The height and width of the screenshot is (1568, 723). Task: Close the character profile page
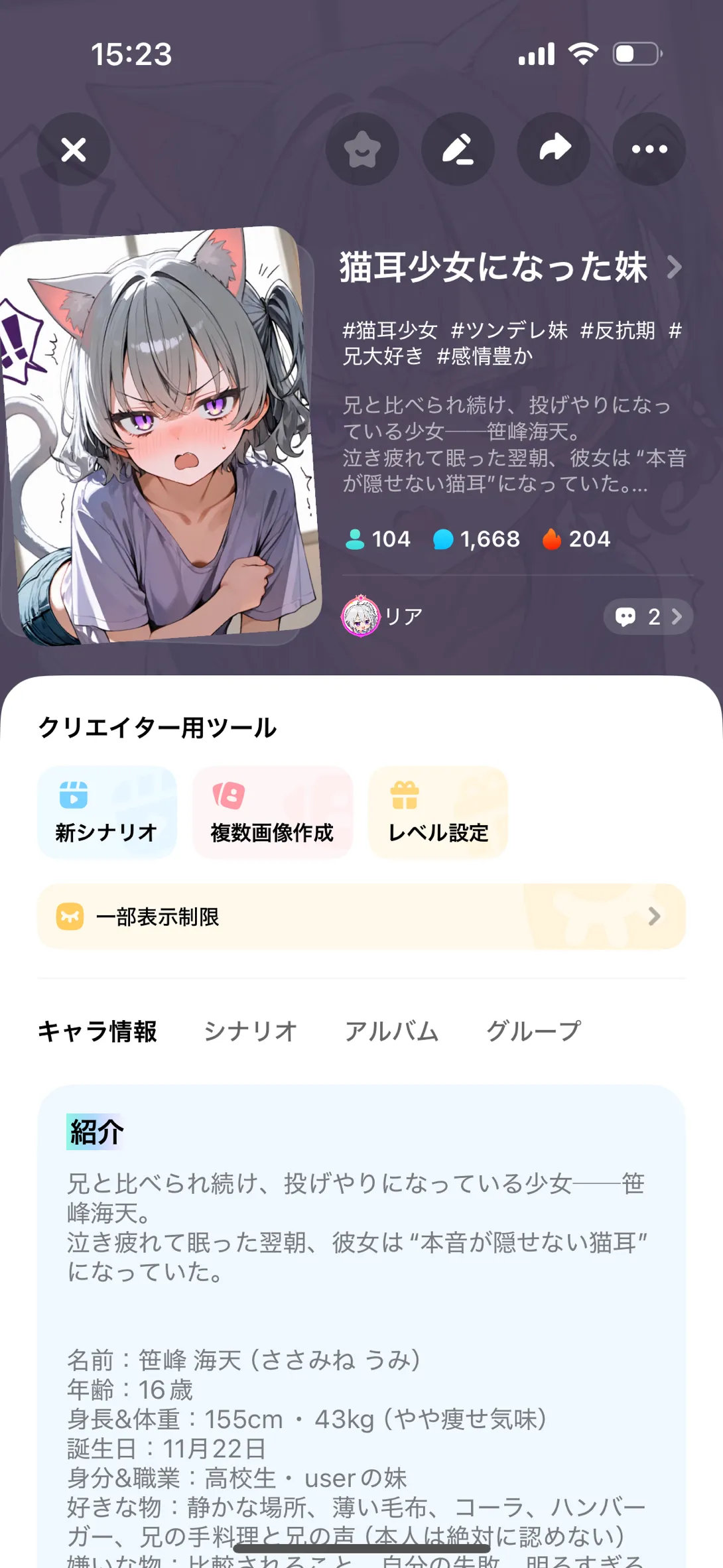74,149
